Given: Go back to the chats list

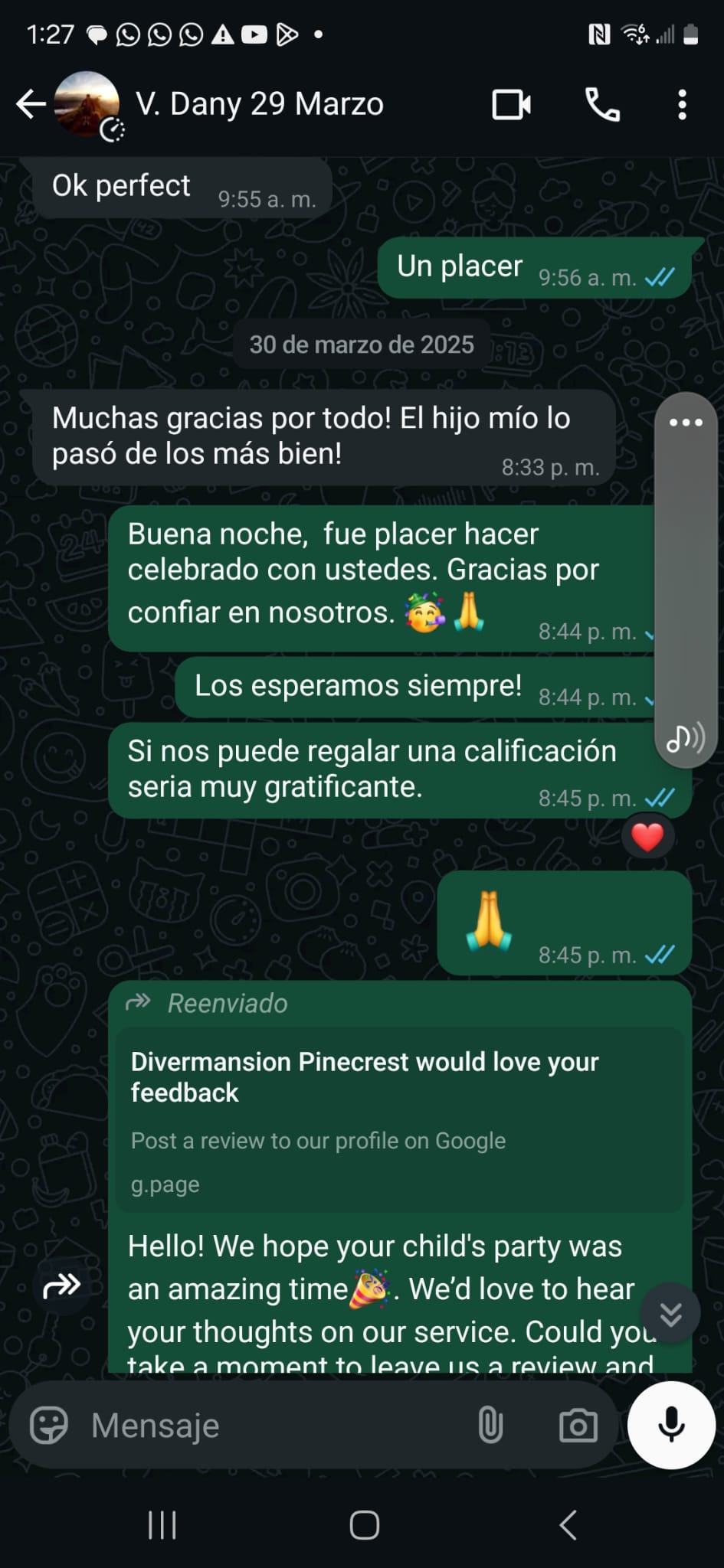Looking at the screenshot, I should [31, 104].
